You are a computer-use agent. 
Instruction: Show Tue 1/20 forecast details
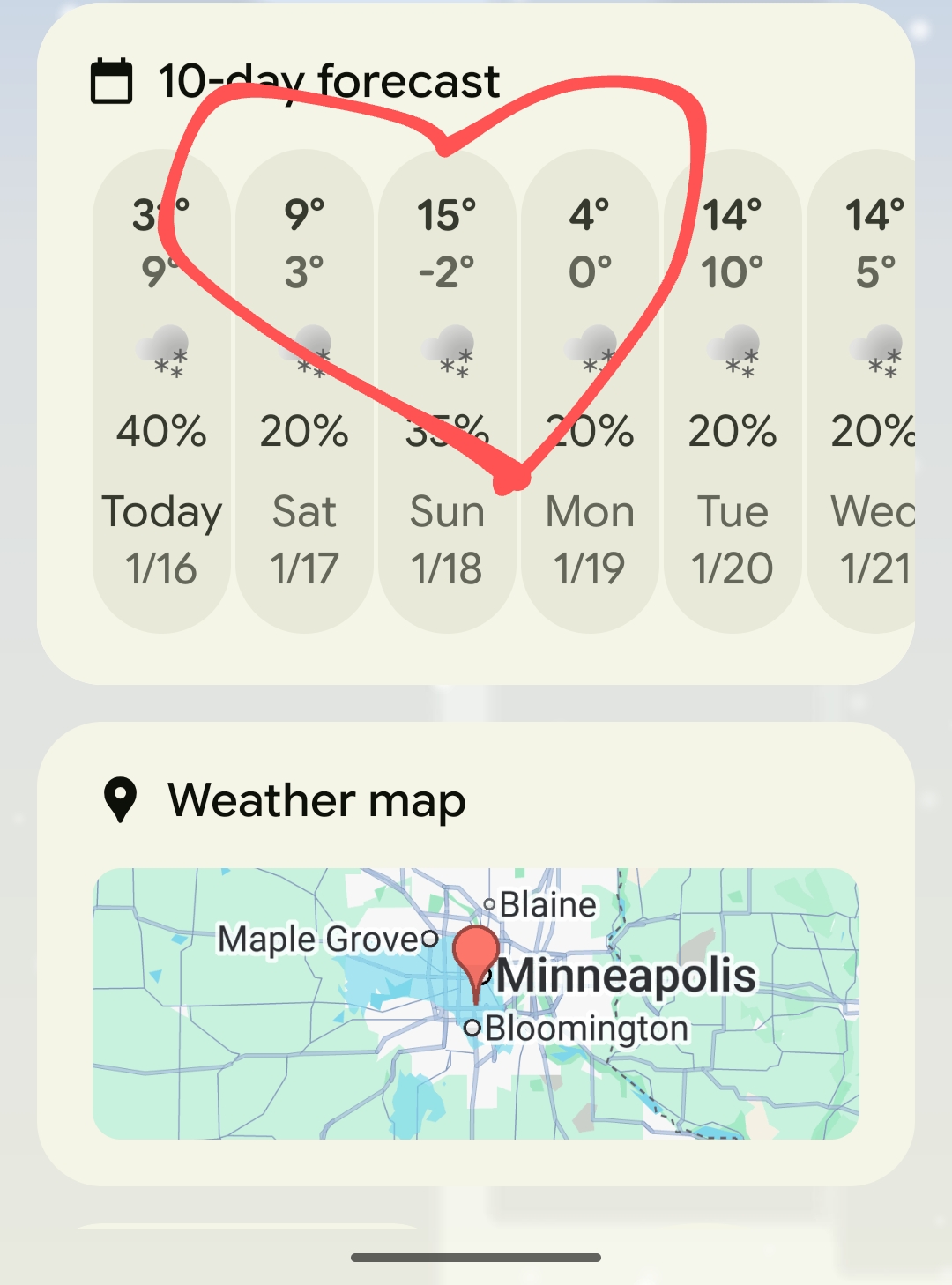pos(733,392)
